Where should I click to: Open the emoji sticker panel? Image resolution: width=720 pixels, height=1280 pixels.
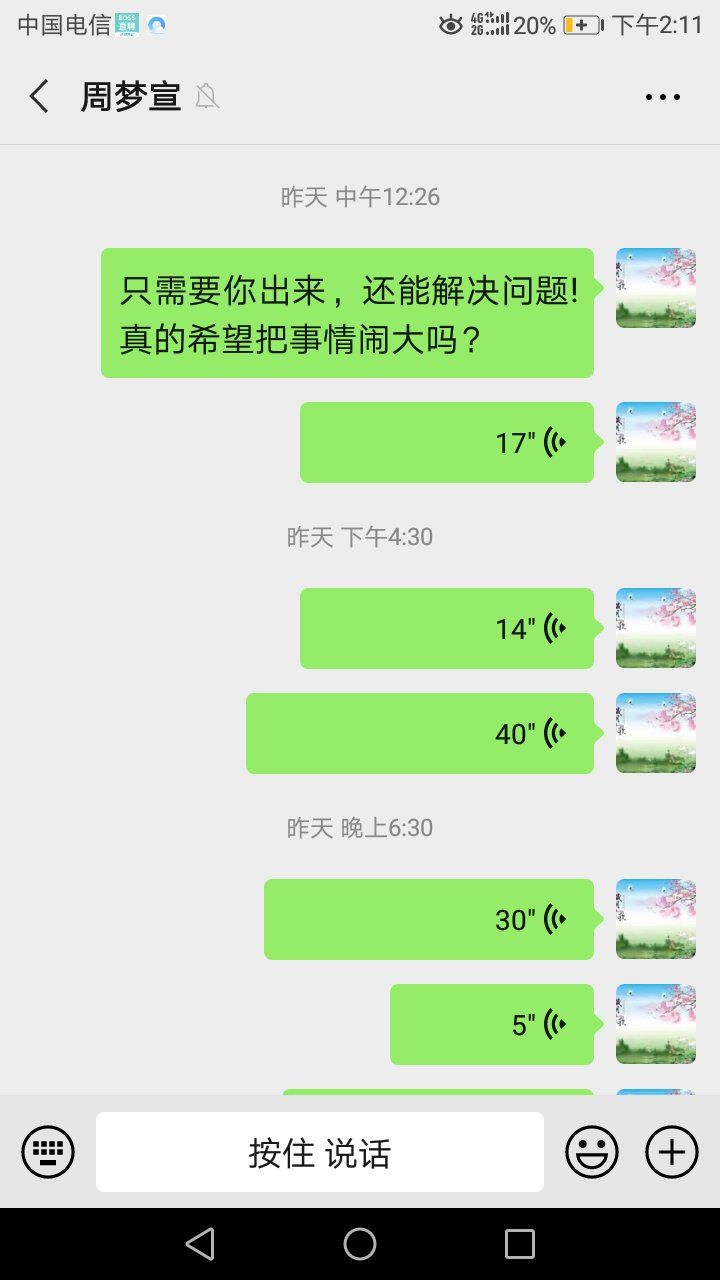[592, 1152]
